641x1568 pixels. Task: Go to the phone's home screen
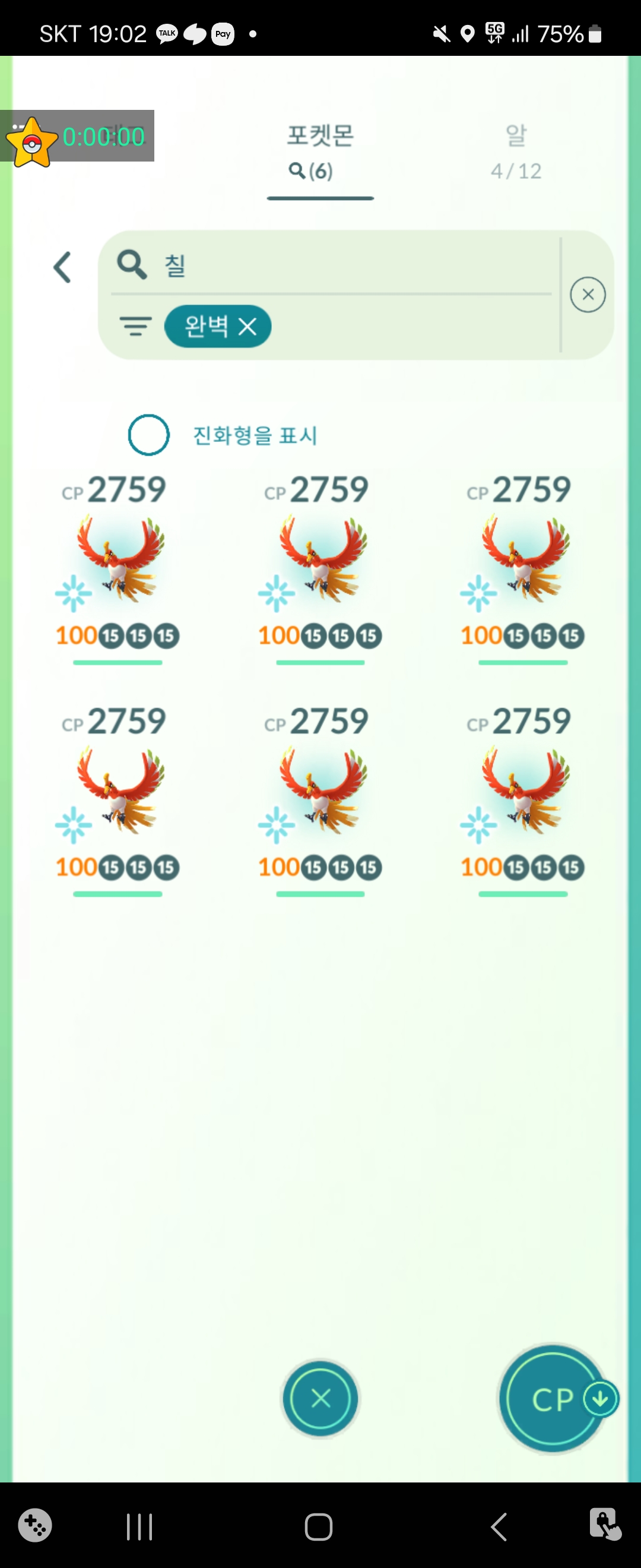(319, 1526)
